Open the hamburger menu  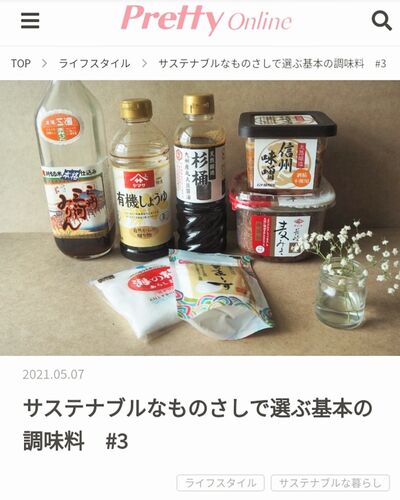[x=30, y=21]
